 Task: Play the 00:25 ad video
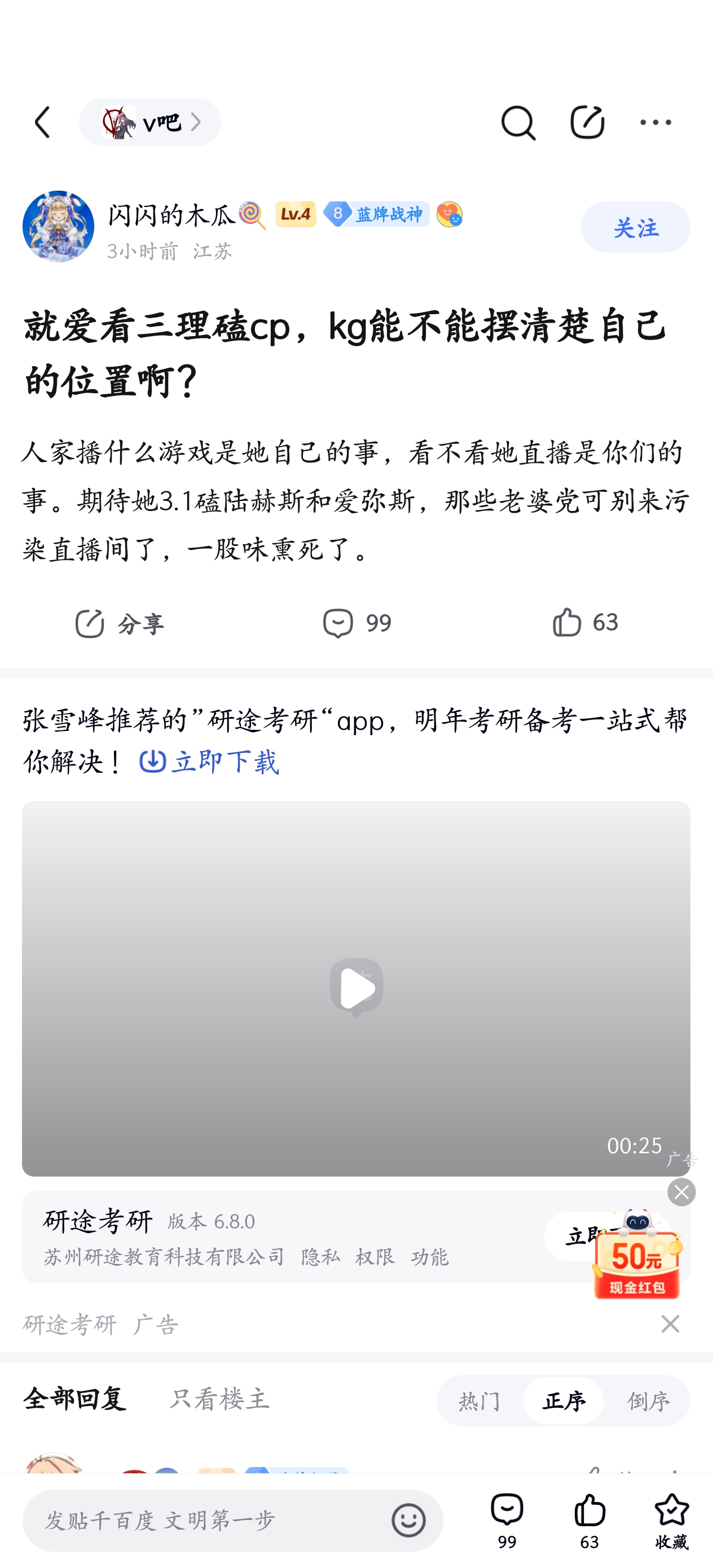pyautogui.click(x=356, y=986)
